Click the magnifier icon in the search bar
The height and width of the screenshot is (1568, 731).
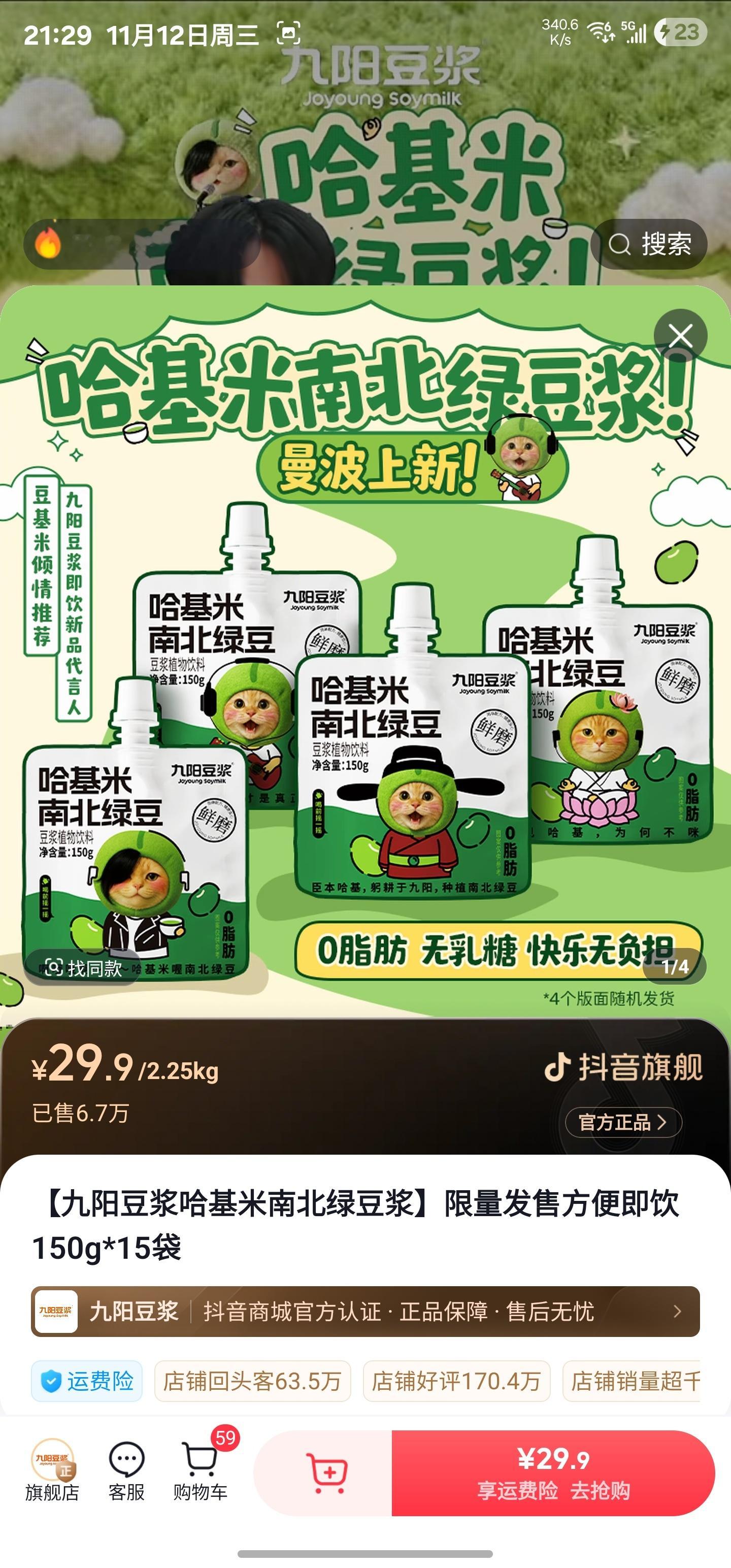pos(620,244)
